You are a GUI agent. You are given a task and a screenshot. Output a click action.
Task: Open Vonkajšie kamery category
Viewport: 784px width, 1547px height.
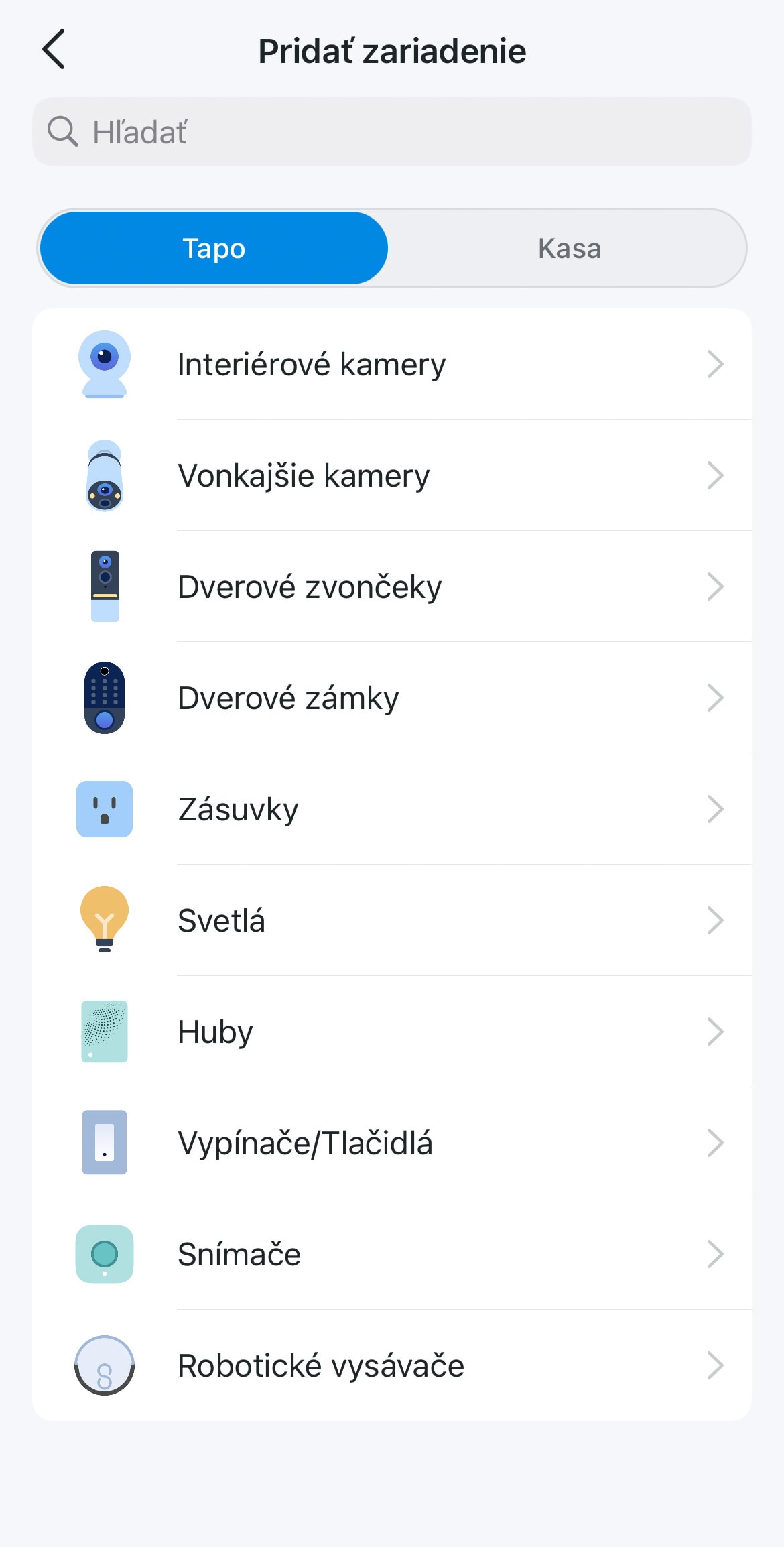[x=392, y=475]
